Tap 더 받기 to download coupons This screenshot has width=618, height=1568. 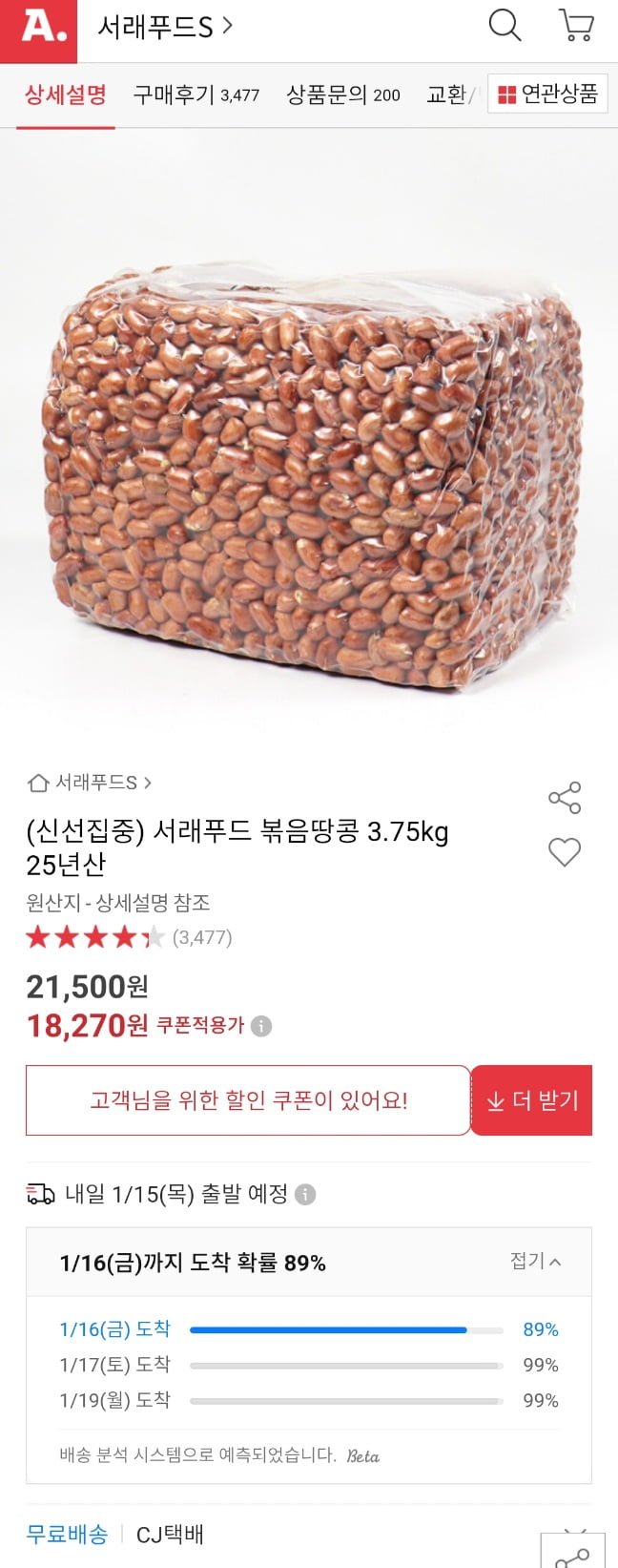click(x=532, y=1100)
